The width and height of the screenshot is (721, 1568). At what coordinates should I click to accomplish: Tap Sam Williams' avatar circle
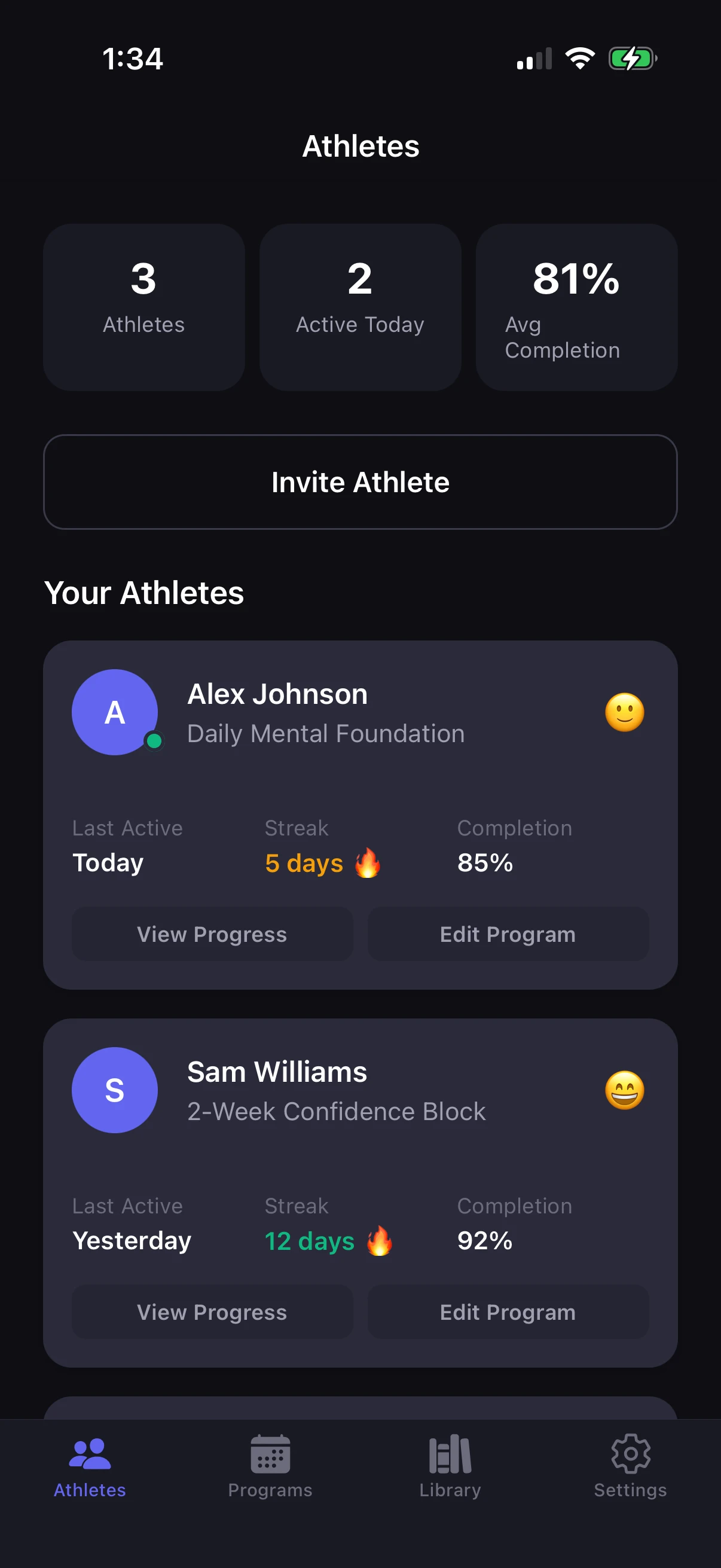pyautogui.click(x=114, y=1091)
